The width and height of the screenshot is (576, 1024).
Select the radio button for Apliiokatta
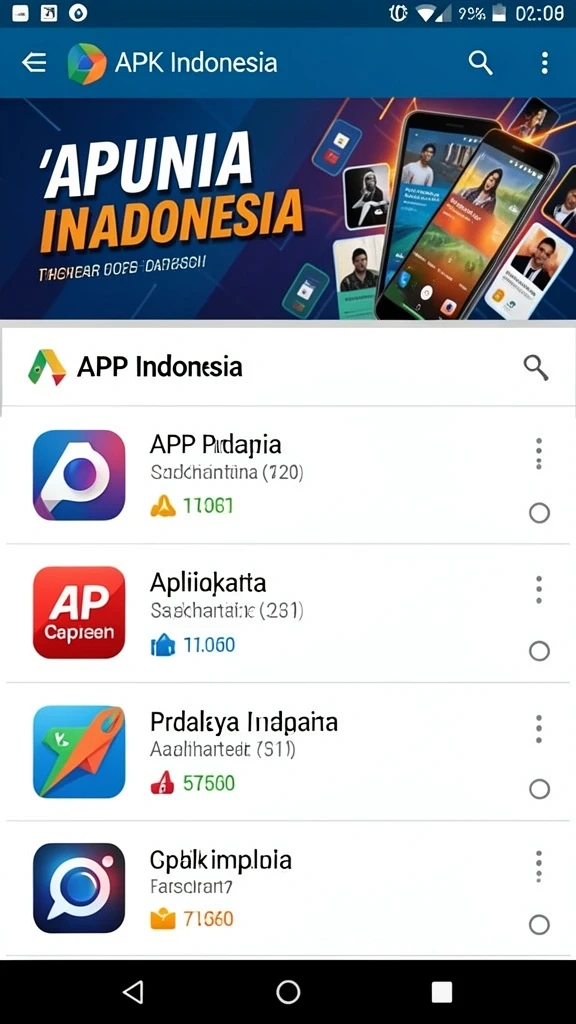[539, 651]
